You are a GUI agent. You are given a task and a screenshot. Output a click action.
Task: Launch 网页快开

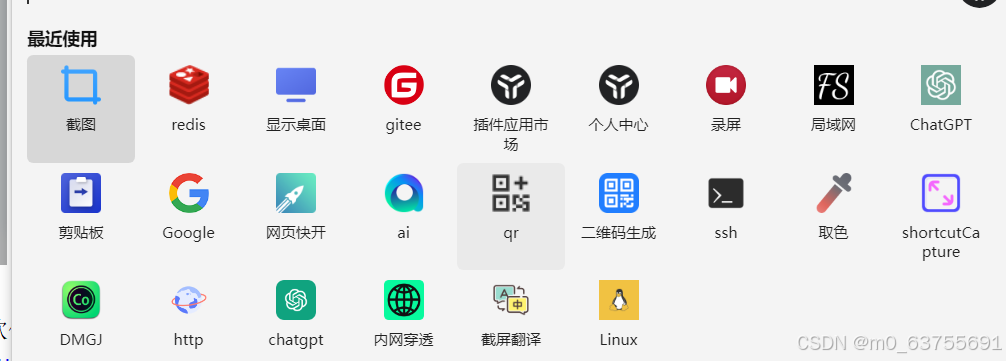[x=296, y=216]
